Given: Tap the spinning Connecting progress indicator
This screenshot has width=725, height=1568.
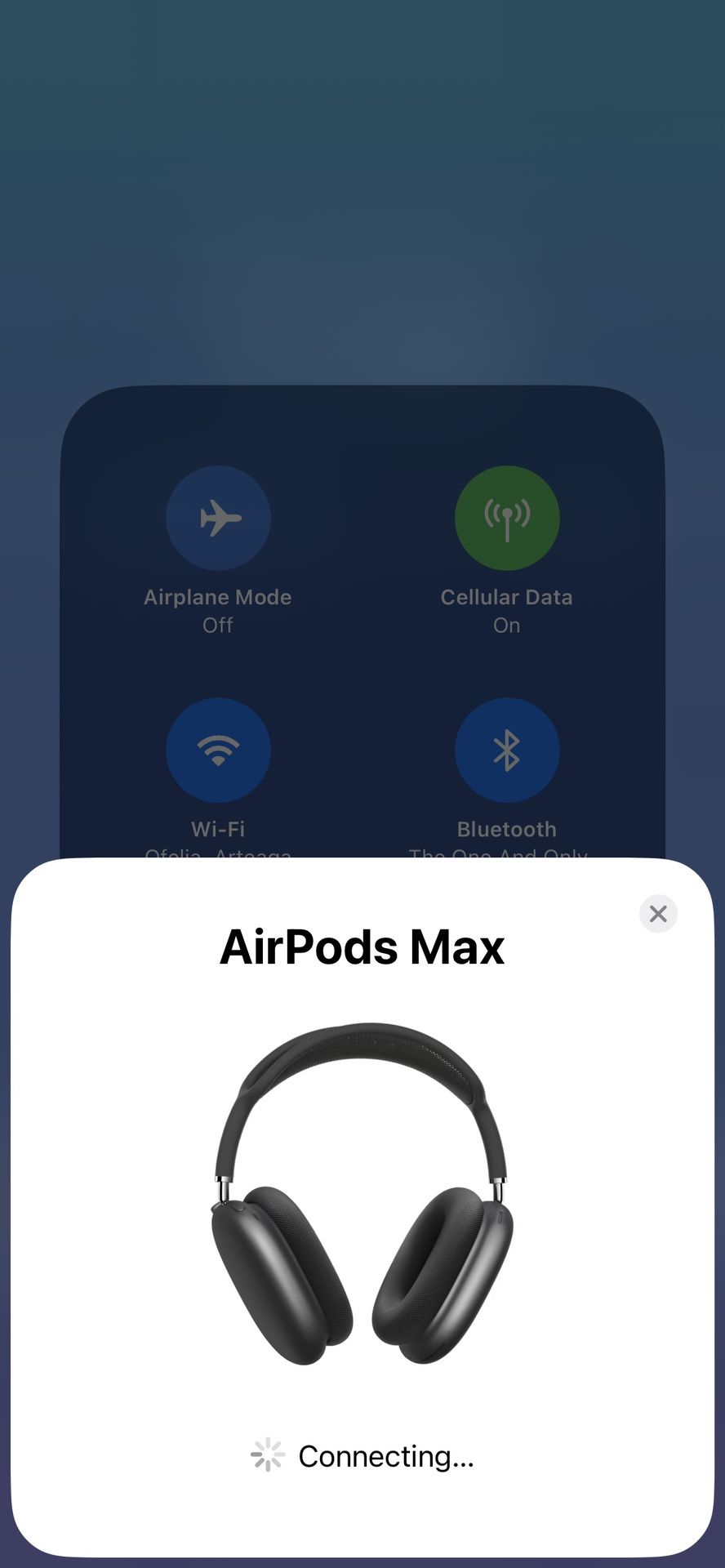Looking at the screenshot, I should pyautogui.click(x=267, y=1456).
